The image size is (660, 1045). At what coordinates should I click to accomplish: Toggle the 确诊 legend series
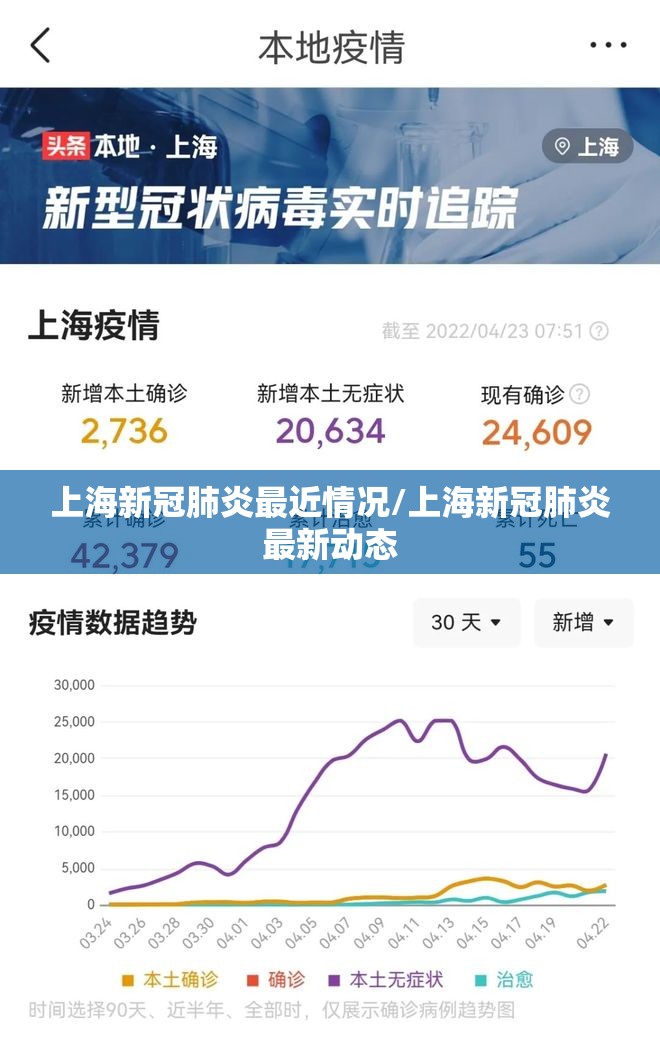[276, 979]
